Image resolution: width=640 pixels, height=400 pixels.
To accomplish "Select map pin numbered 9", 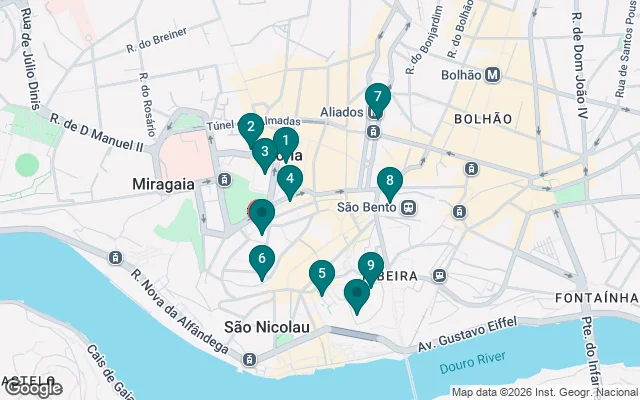I will 370,265.
